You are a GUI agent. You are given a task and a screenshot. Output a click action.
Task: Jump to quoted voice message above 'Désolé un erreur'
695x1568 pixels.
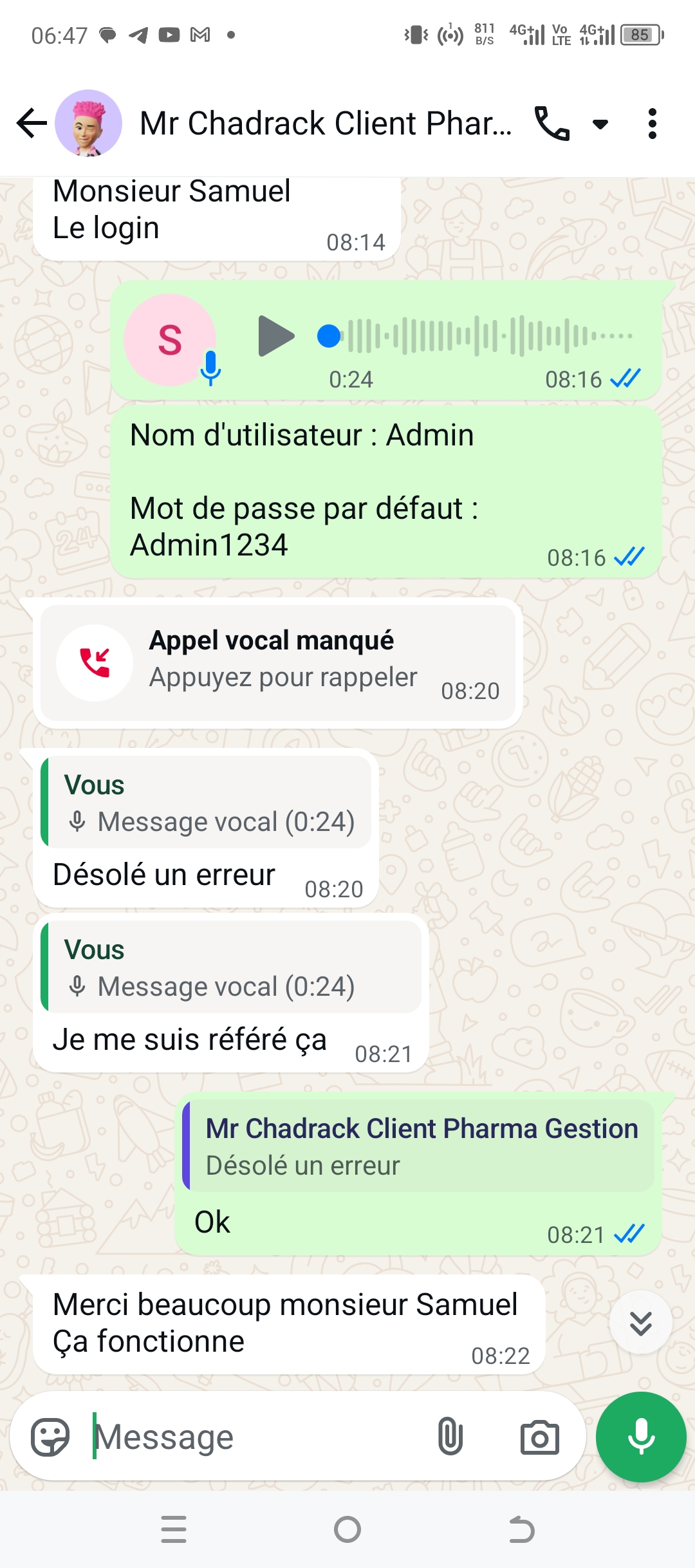206,802
